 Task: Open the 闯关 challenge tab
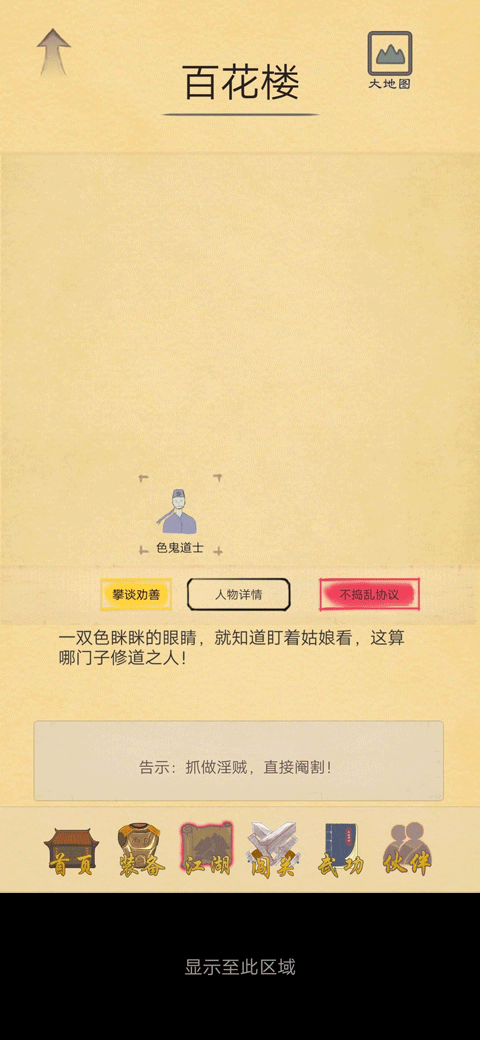272,850
